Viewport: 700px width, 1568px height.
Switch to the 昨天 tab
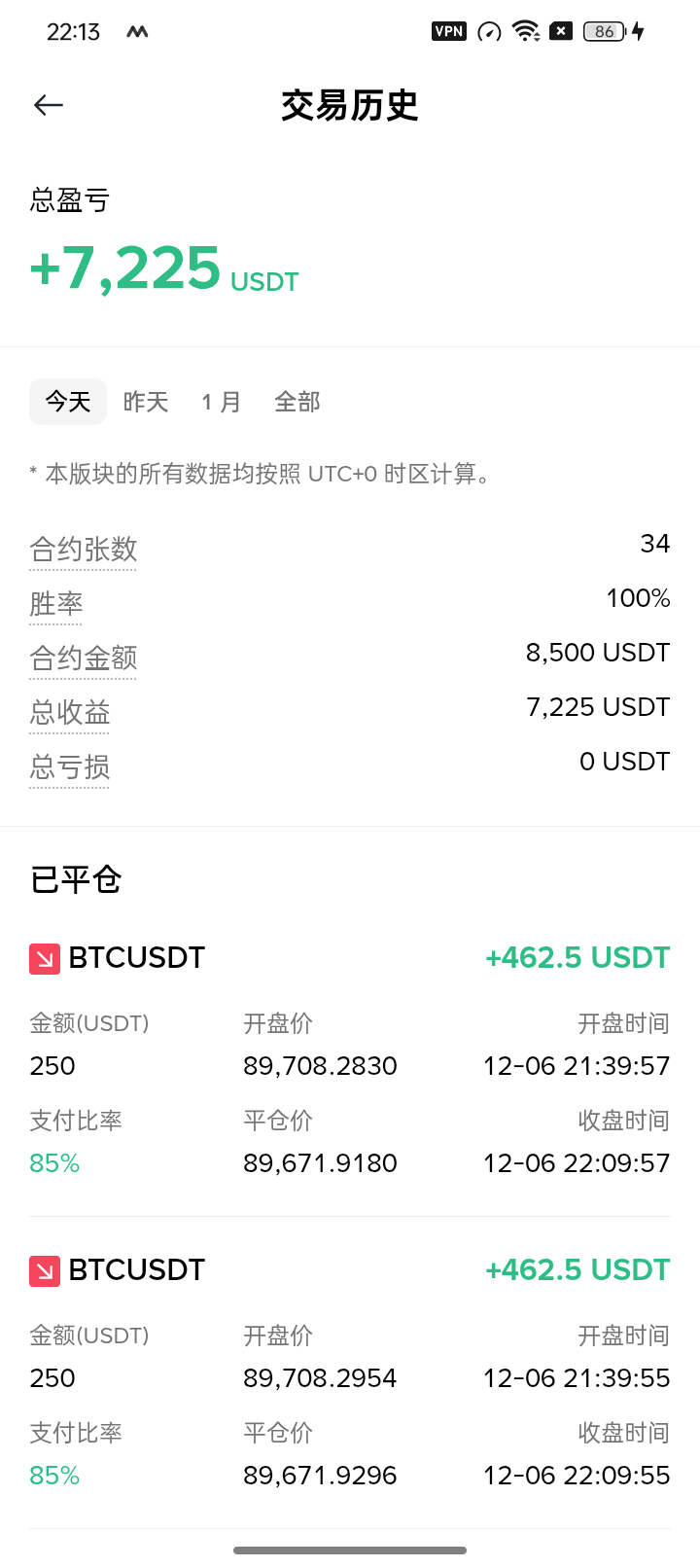point(146,402)
